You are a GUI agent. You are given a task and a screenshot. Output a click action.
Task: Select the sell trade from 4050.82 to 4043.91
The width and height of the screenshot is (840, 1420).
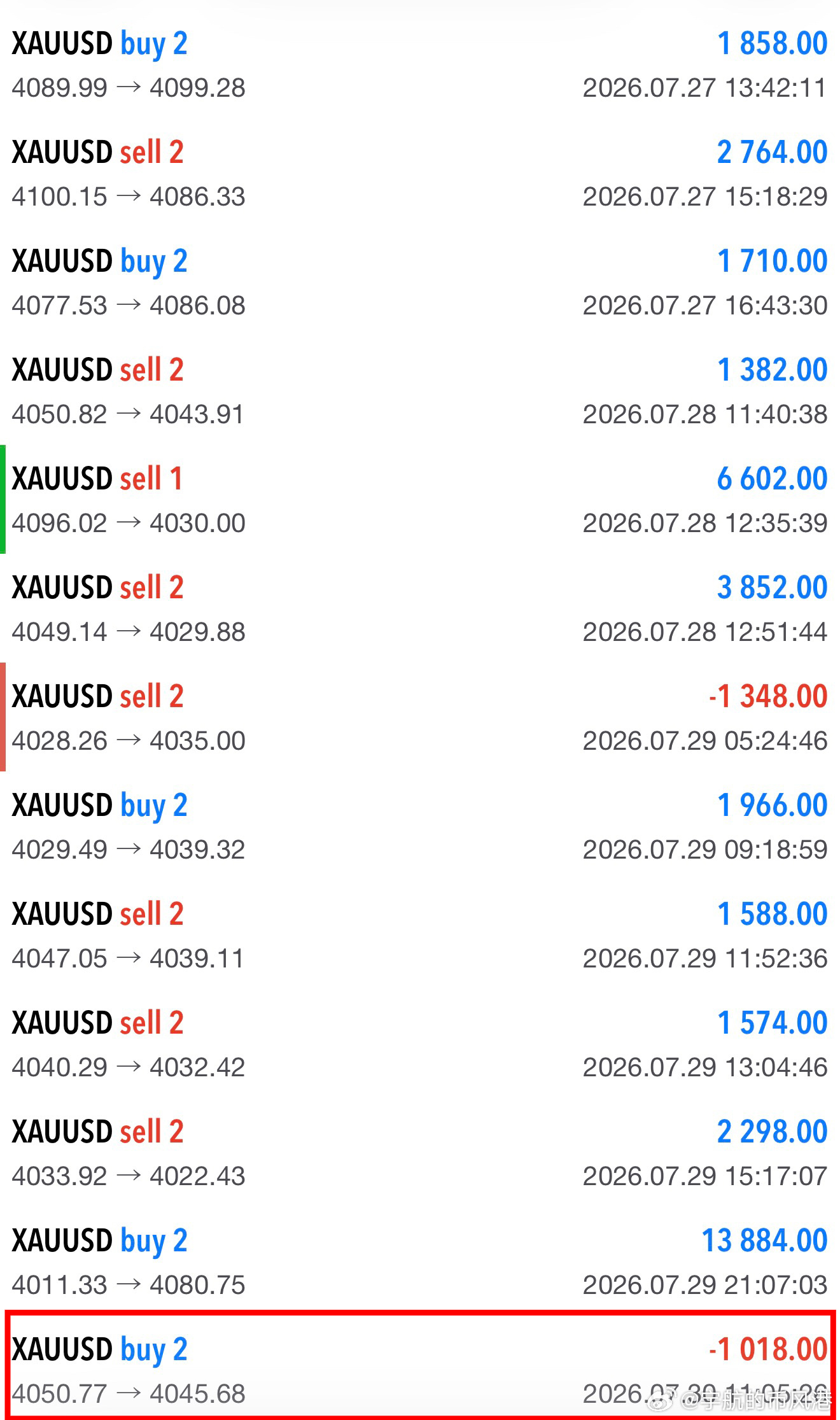tap(420, 391)
